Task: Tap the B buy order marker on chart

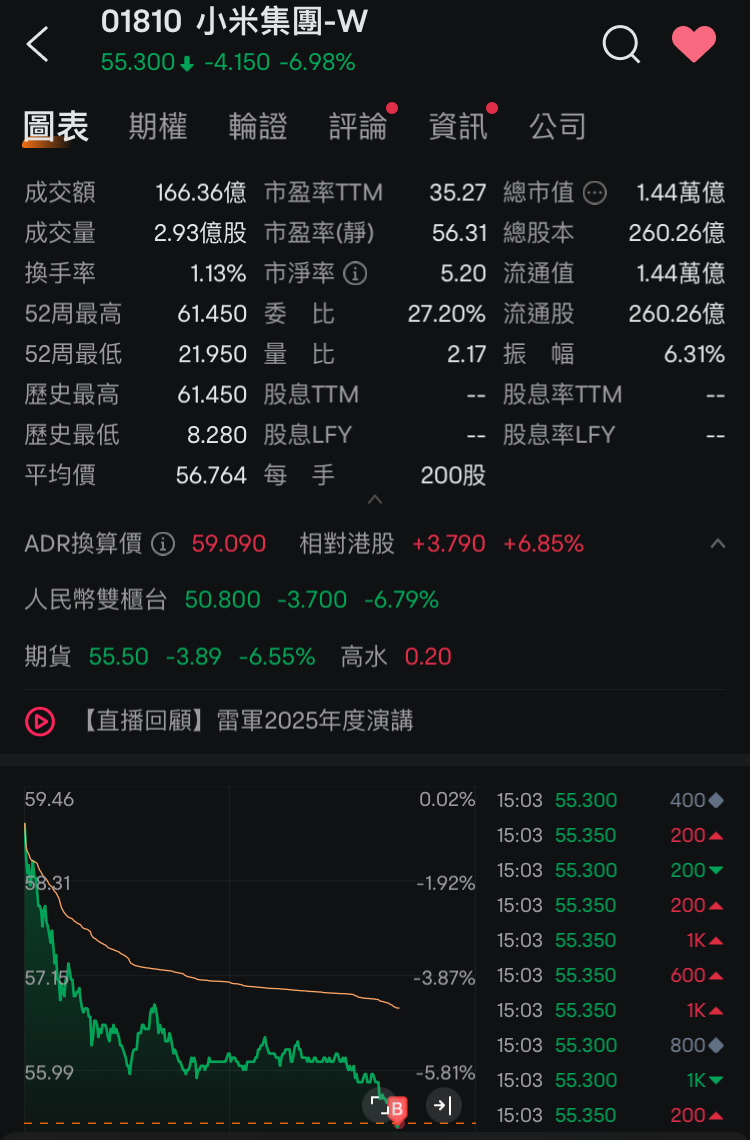Action: point(399,1108)
